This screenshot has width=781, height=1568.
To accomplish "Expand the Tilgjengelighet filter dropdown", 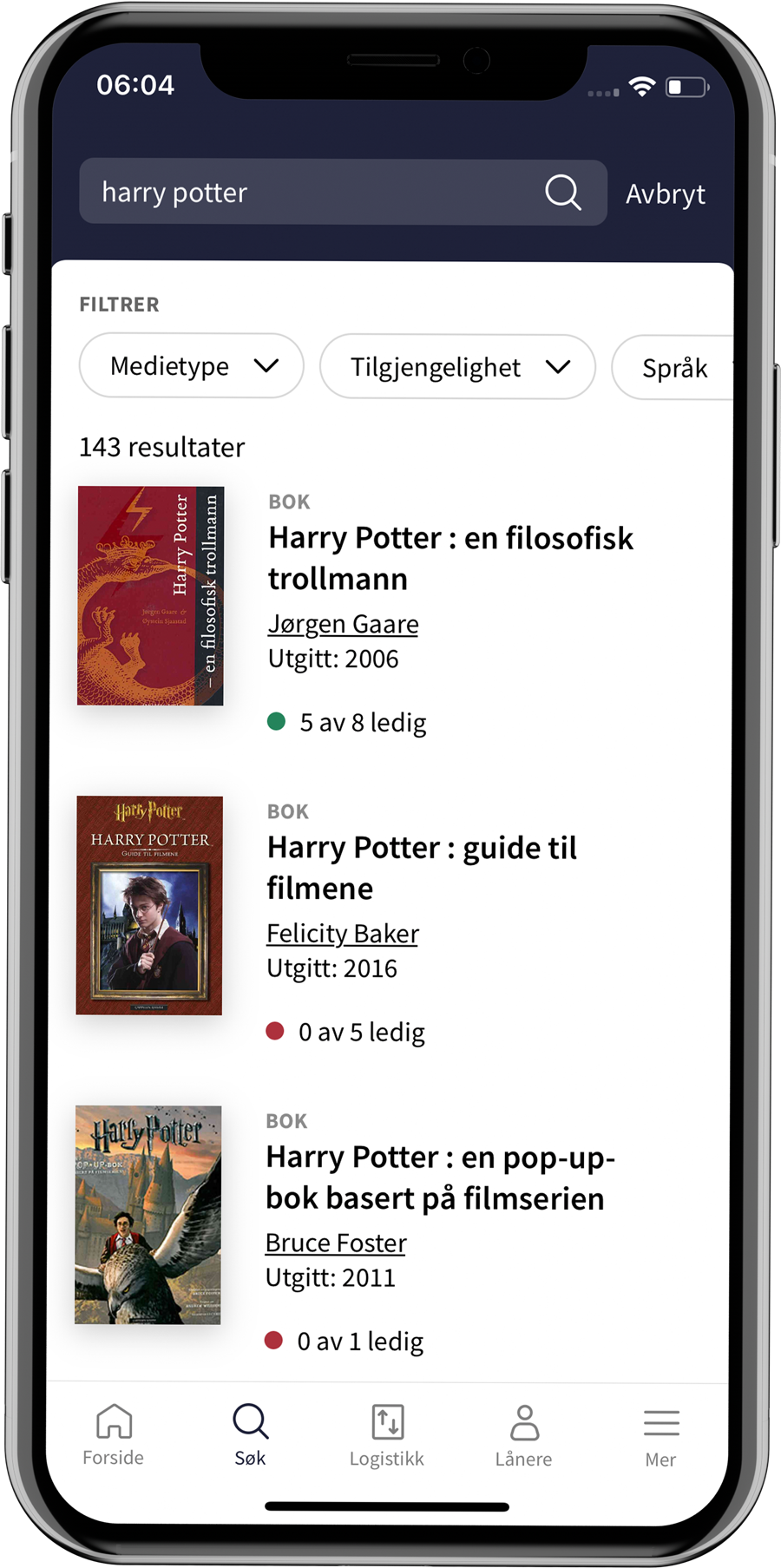I will click(457, 367).
